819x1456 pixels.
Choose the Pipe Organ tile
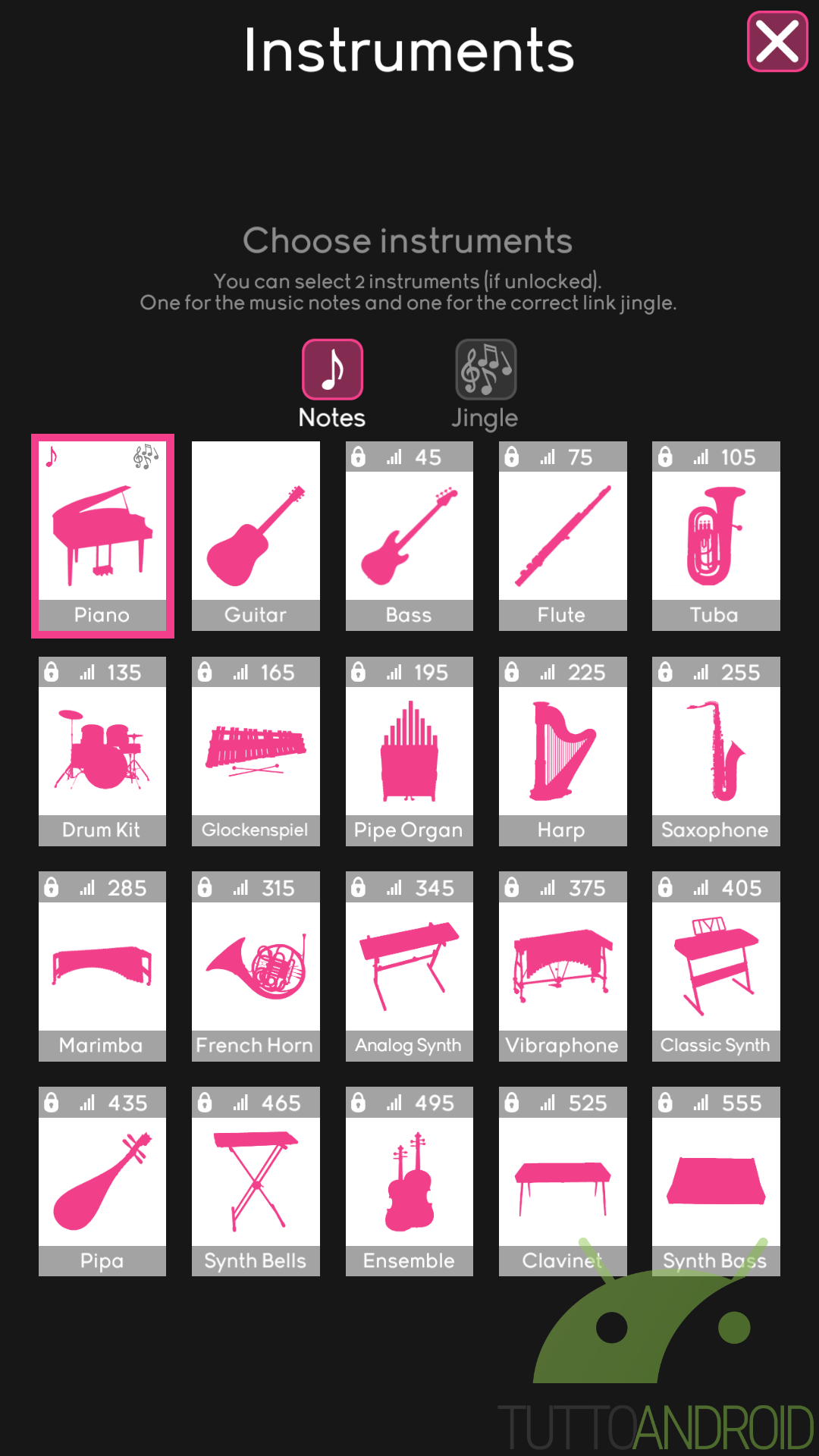point(409,752)
